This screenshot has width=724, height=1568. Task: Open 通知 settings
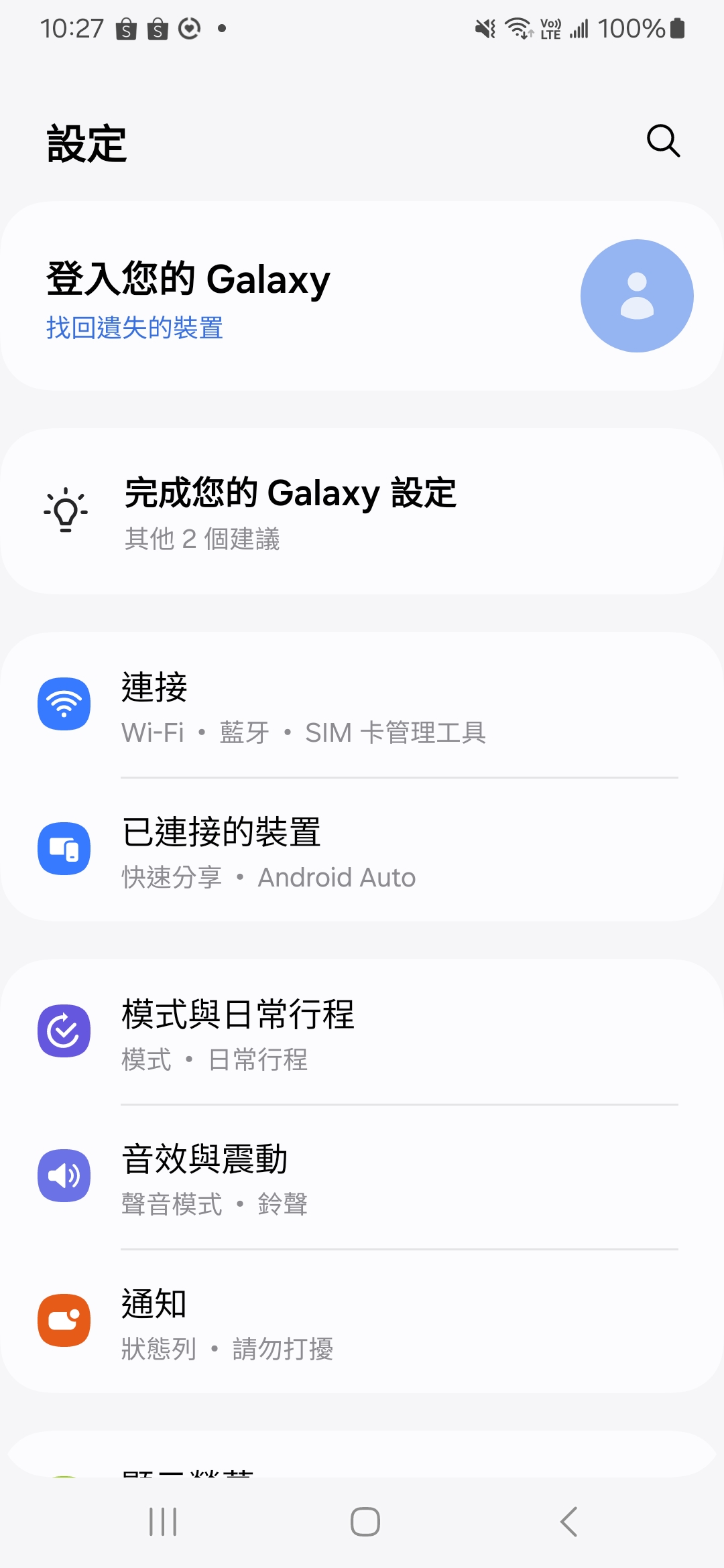[x=362, y=1321]
